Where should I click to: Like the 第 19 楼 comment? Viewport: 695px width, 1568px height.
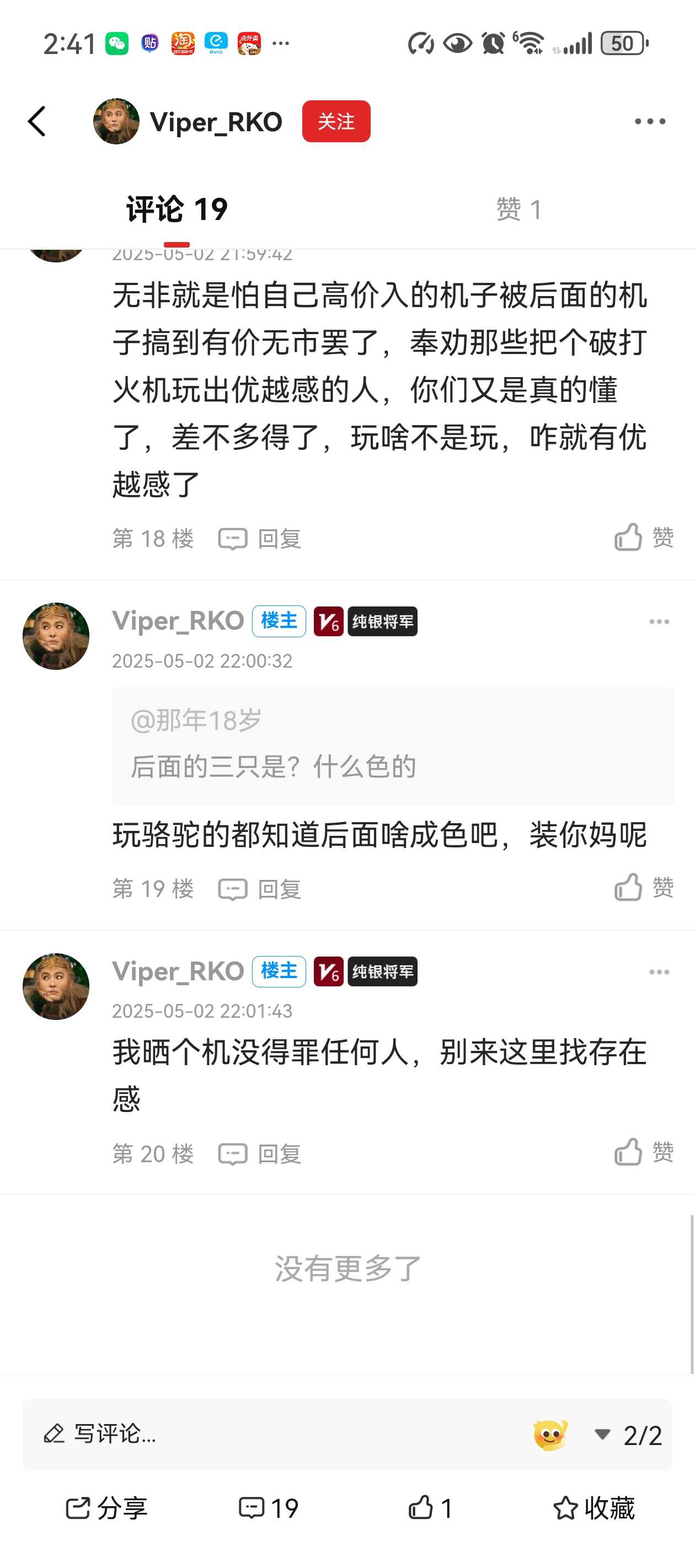(x=643, y=888)
